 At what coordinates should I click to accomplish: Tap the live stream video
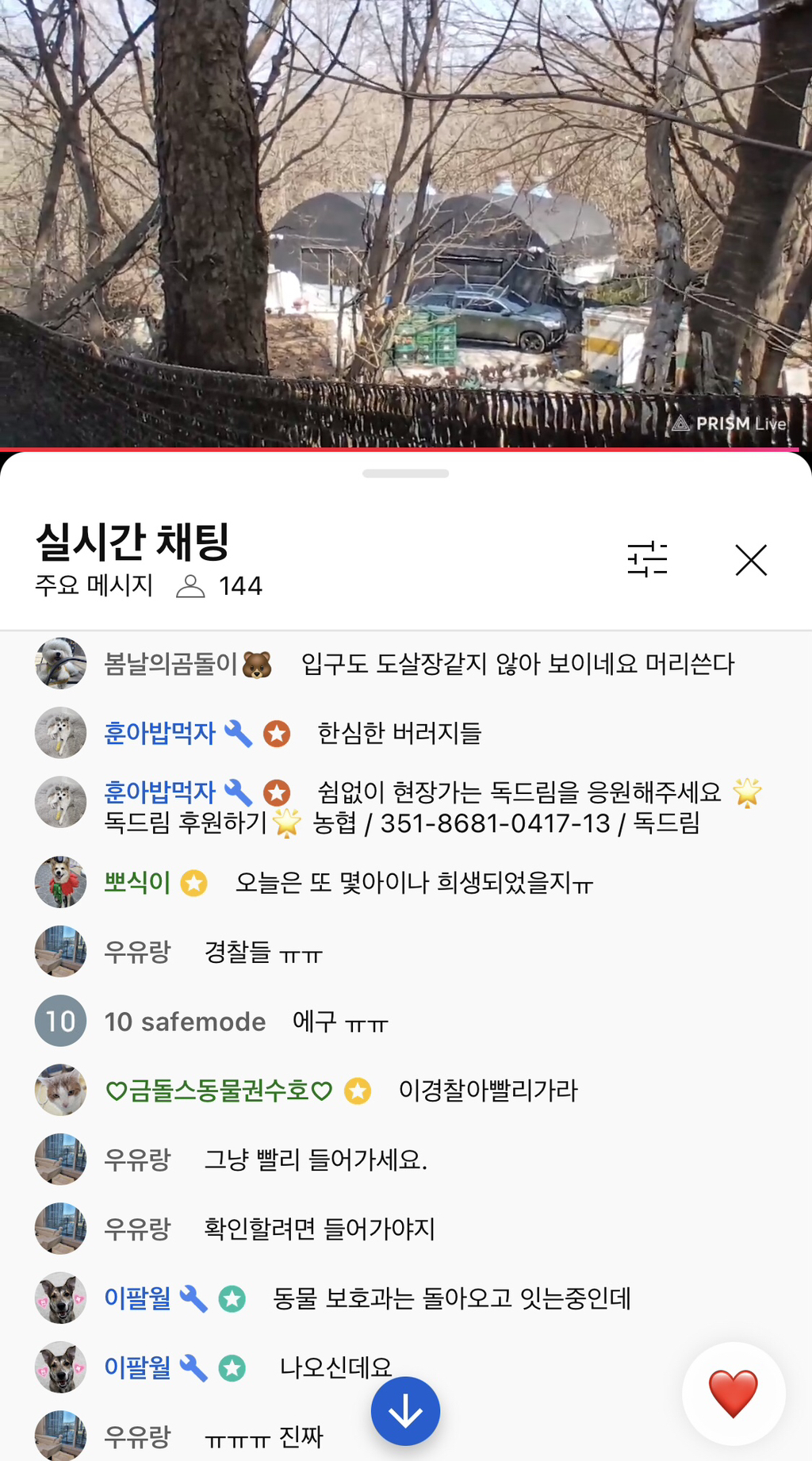click(x=406, y=224)
